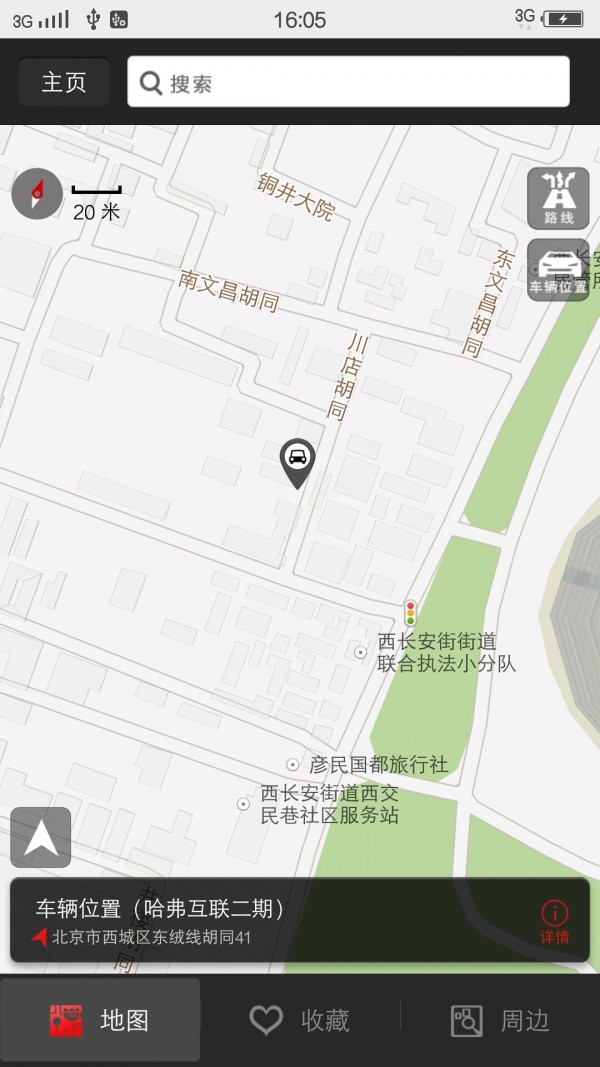Screen dimensions: 600x1067
Task: Show 车辆位置 vehicle location on the map
Action: point(558,270)
